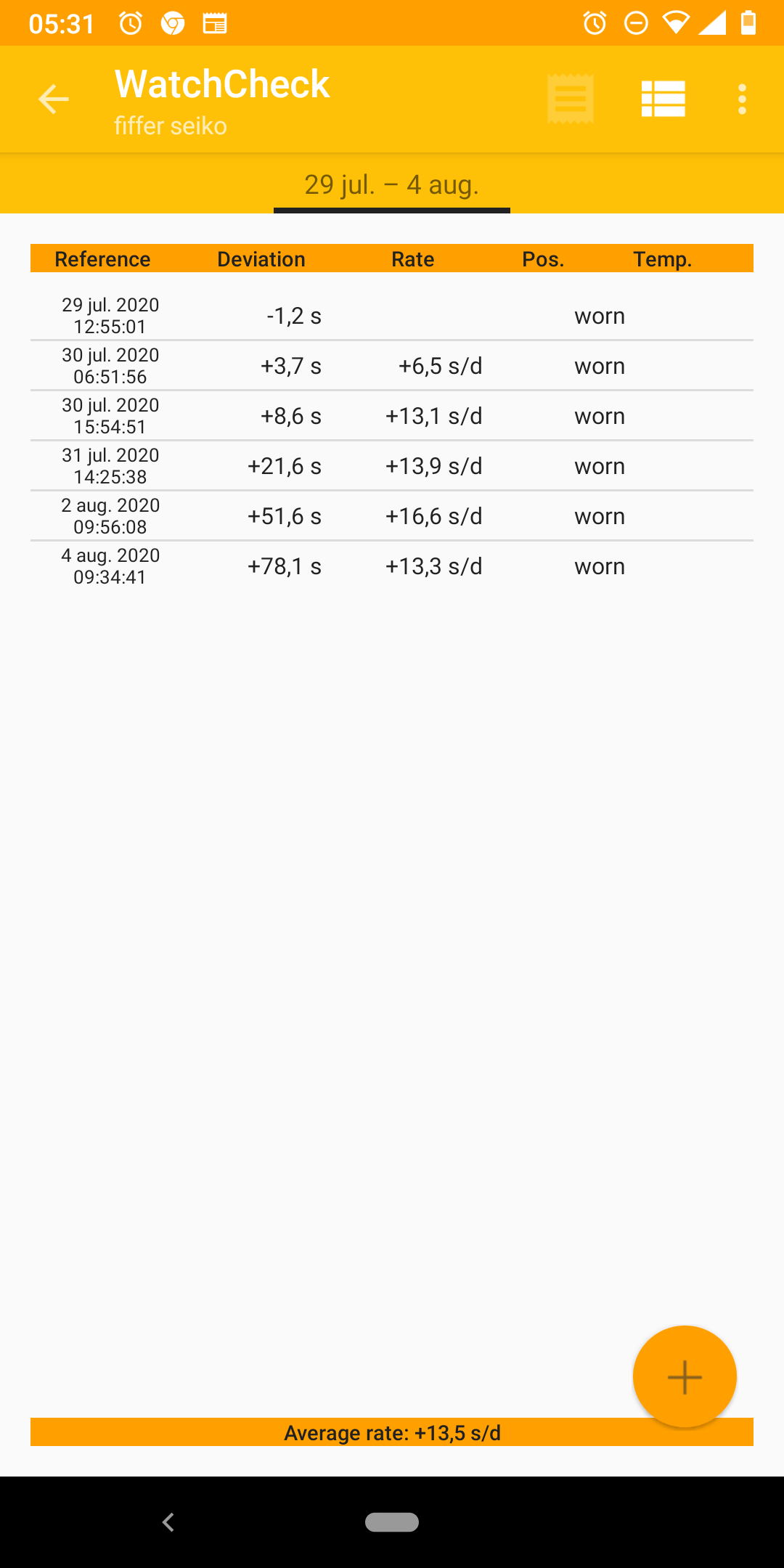Go back using the app bar arrow
This screenshot has width=784, height=1568.
(53, 99)
